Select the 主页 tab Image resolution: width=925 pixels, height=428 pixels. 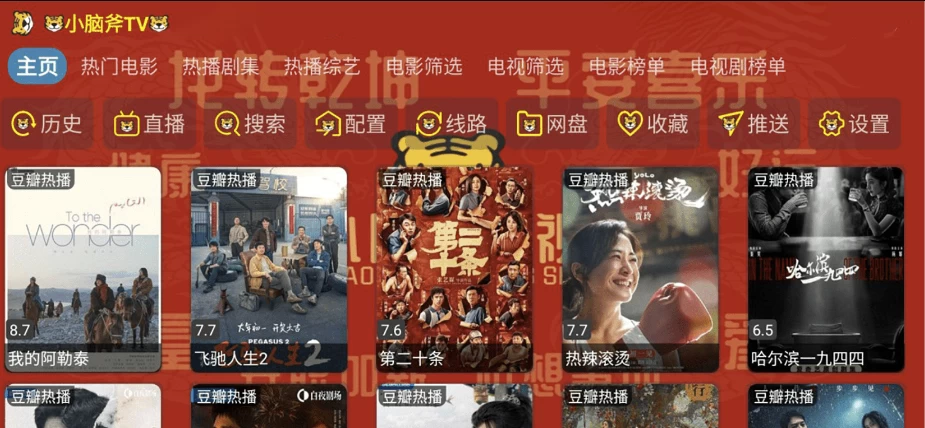click(x=38, y=67)
